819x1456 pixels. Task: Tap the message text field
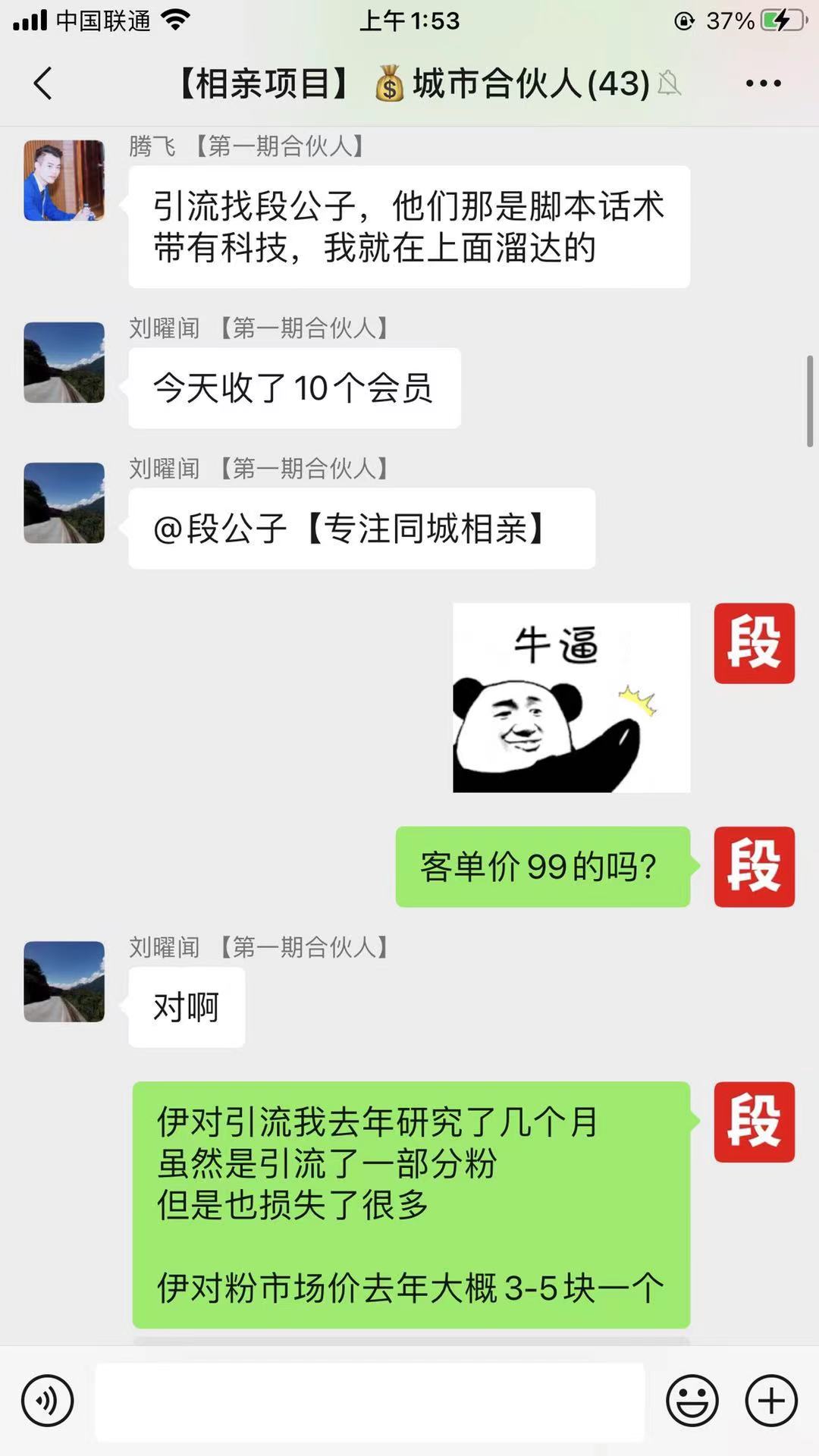[x=369, y=1401]
